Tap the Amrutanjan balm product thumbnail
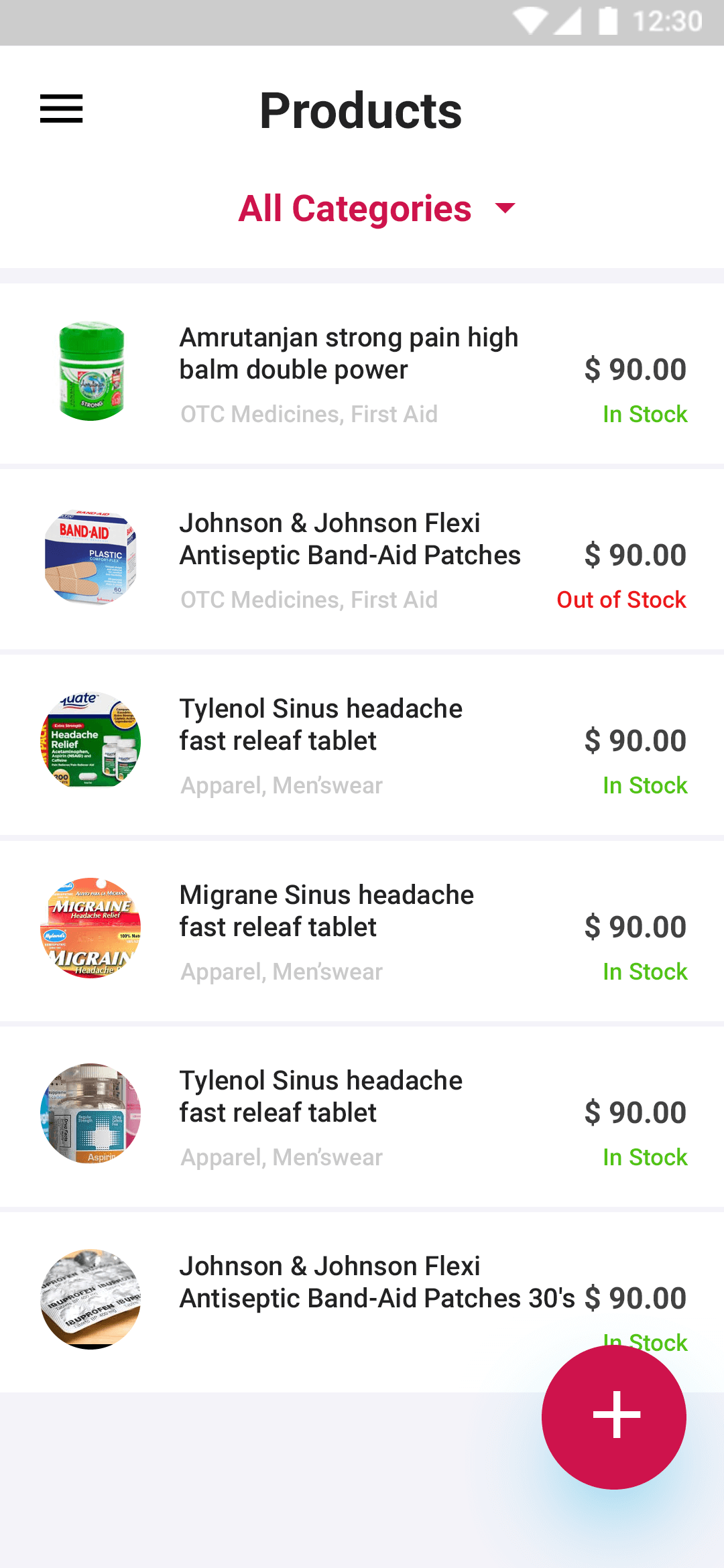Viewport: 724px width, 1568px height. click(x=90, y=371)
